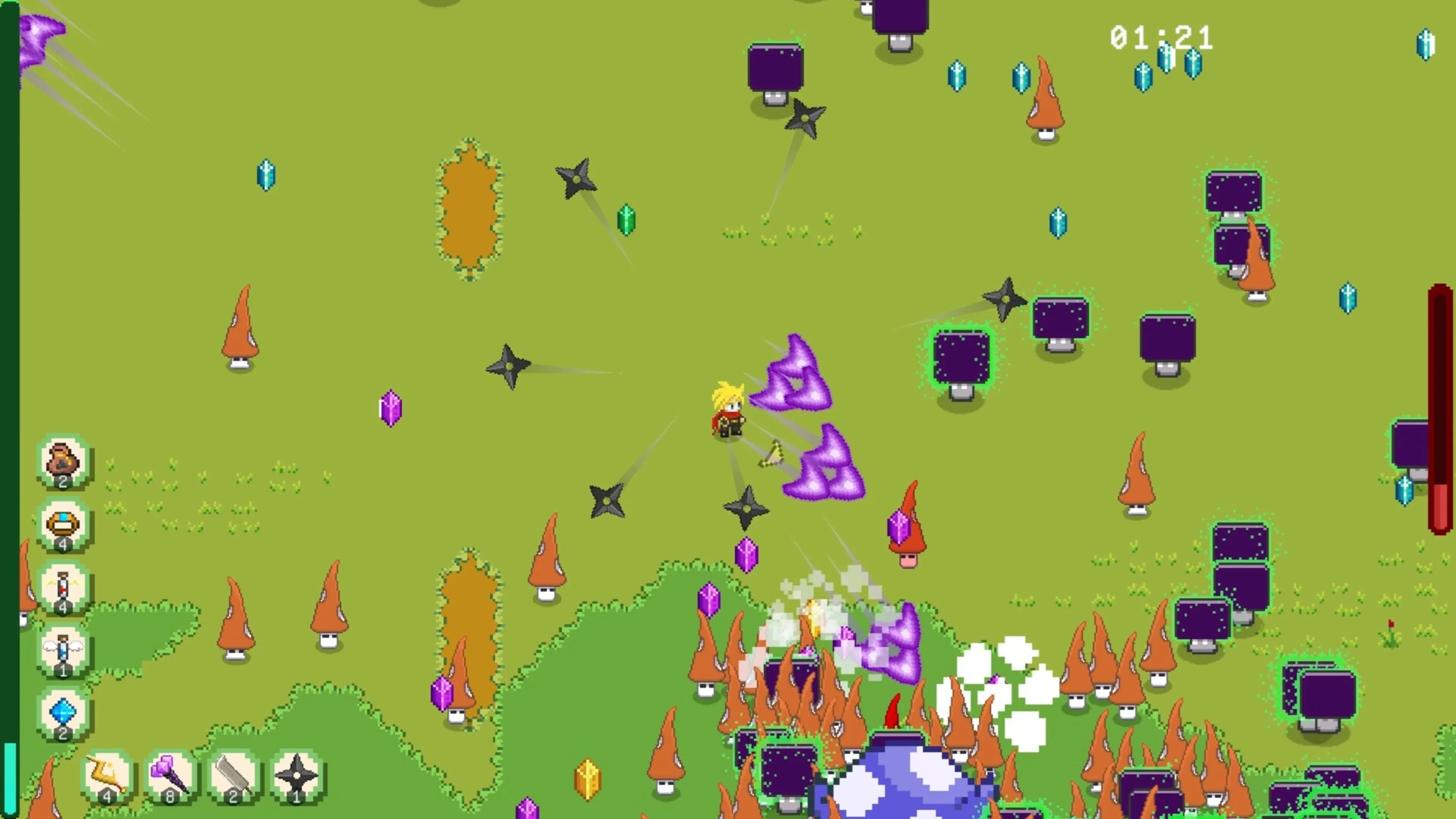This screenshot has height=819, width=1456.
Task: Tap the blue diamond gem item icon
Action: click(x=63, y=713)
